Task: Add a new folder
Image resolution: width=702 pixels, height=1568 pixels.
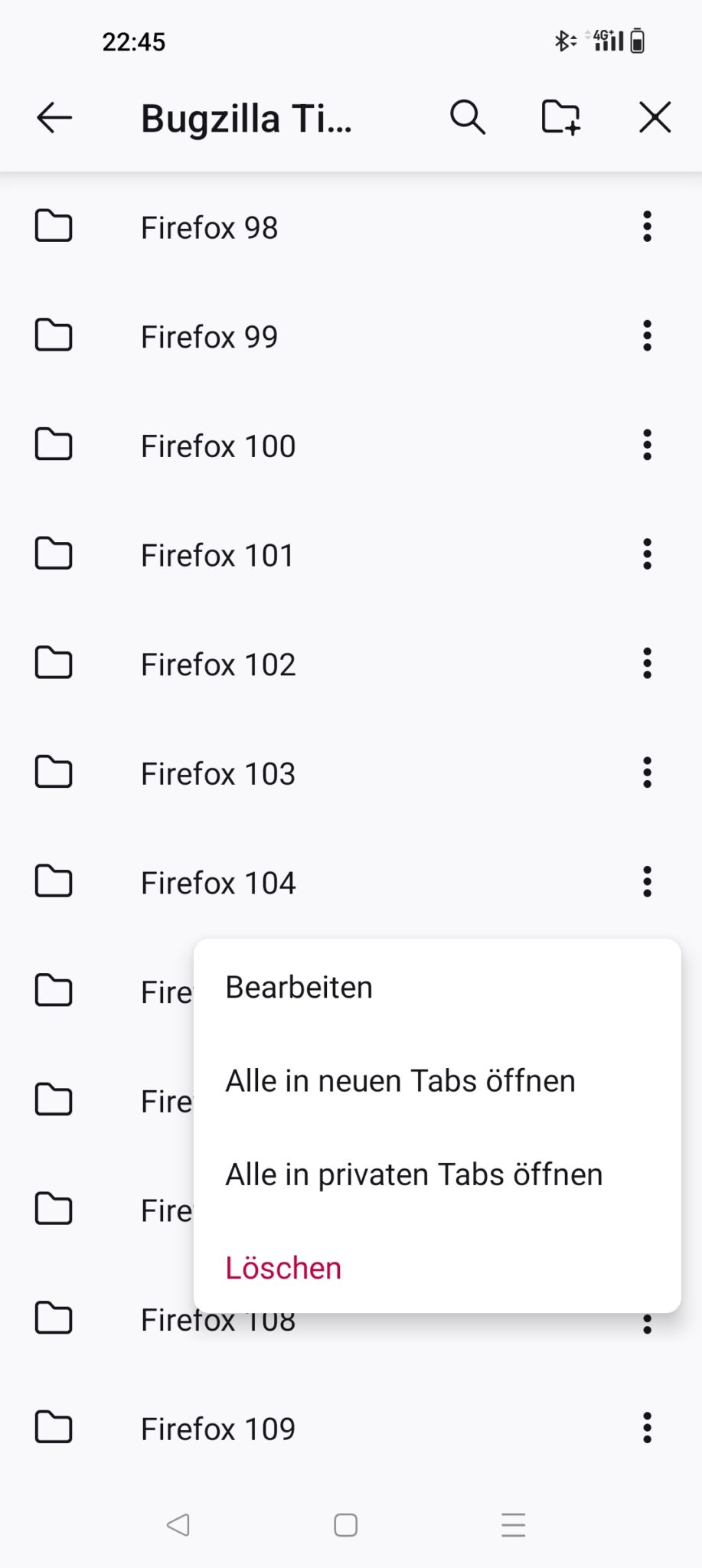Action: tap(561, 118)
